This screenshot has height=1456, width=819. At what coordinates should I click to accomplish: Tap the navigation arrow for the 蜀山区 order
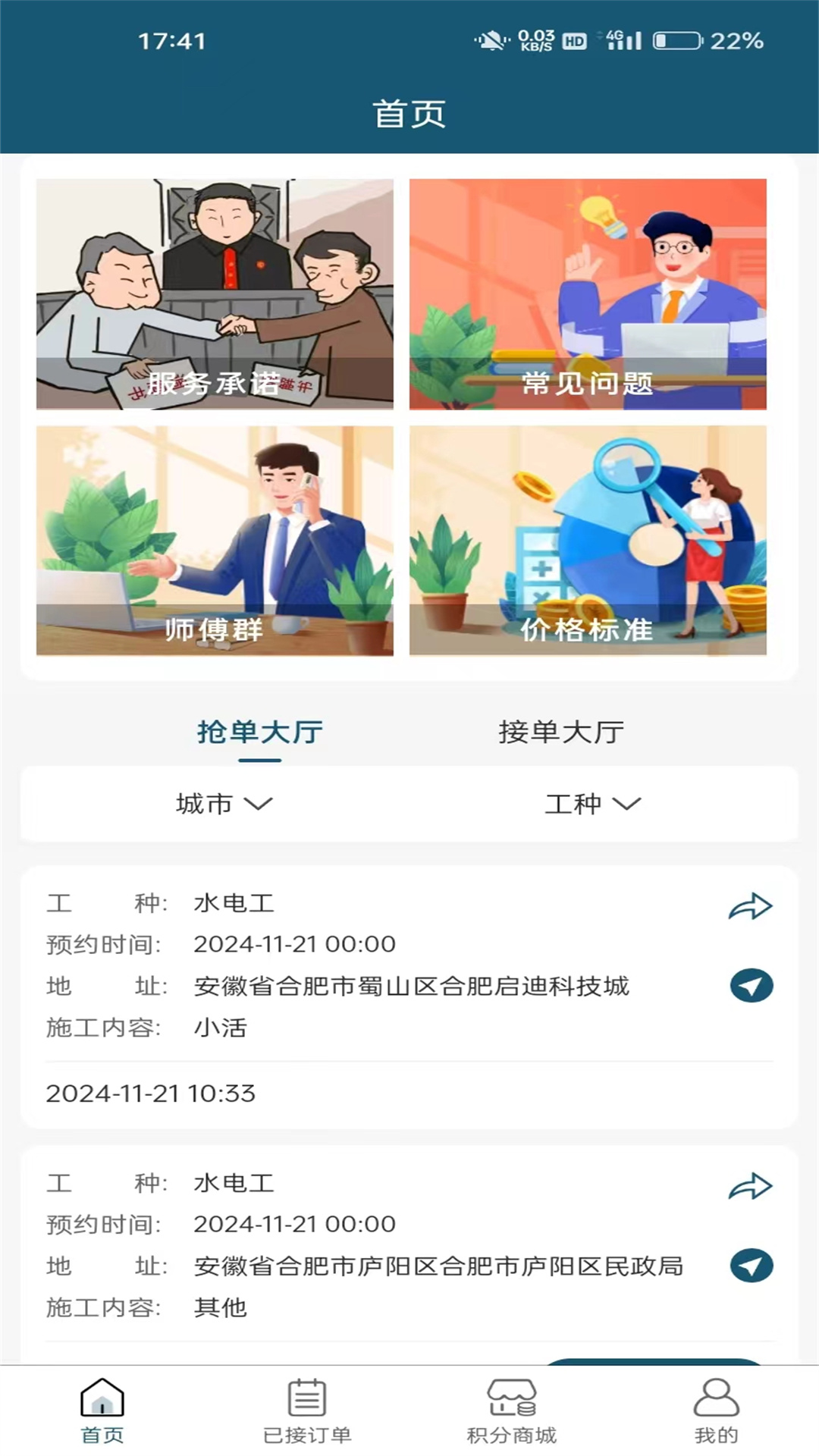pos(749,987)
